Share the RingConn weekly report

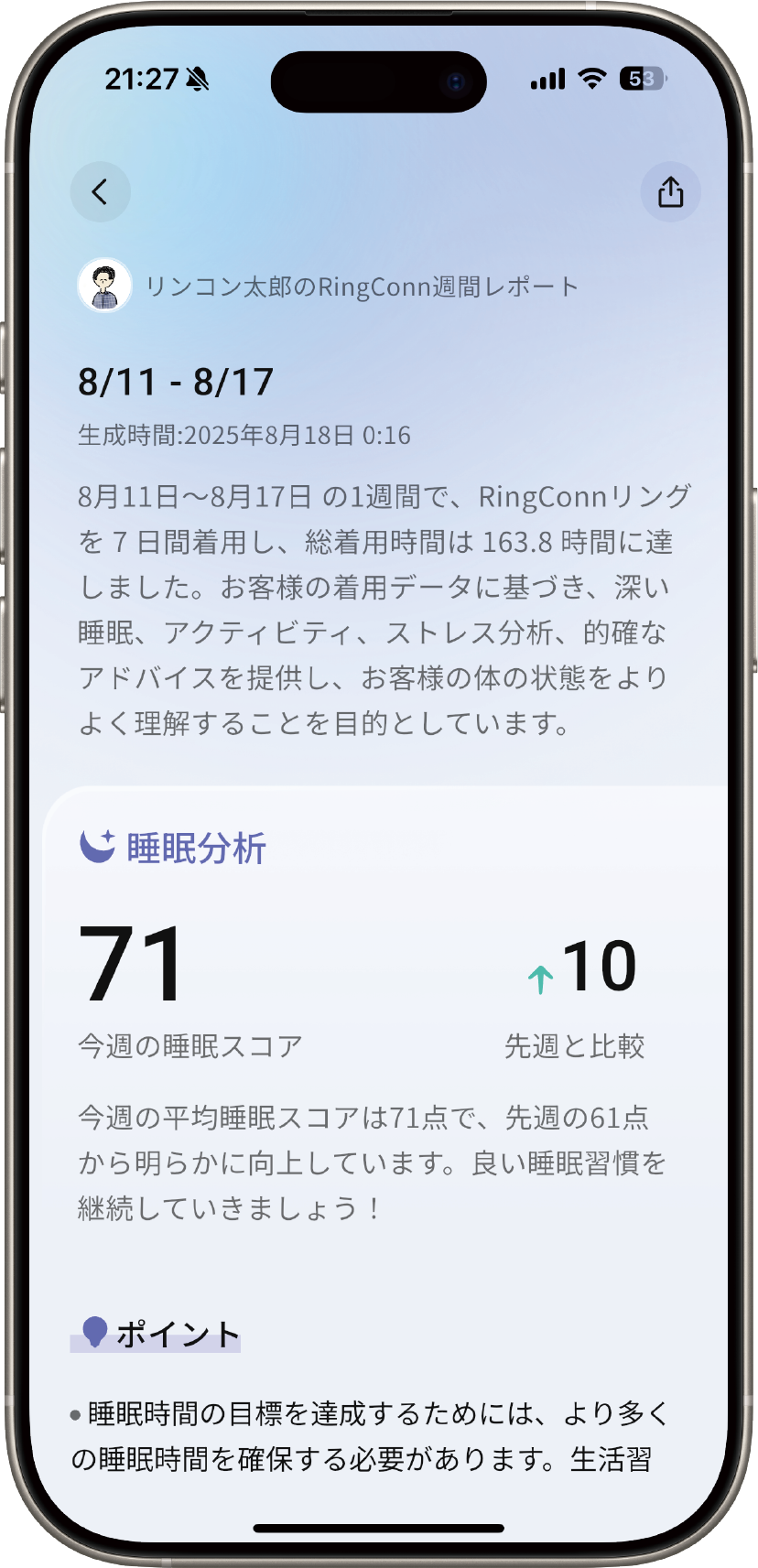pos(670,192)
